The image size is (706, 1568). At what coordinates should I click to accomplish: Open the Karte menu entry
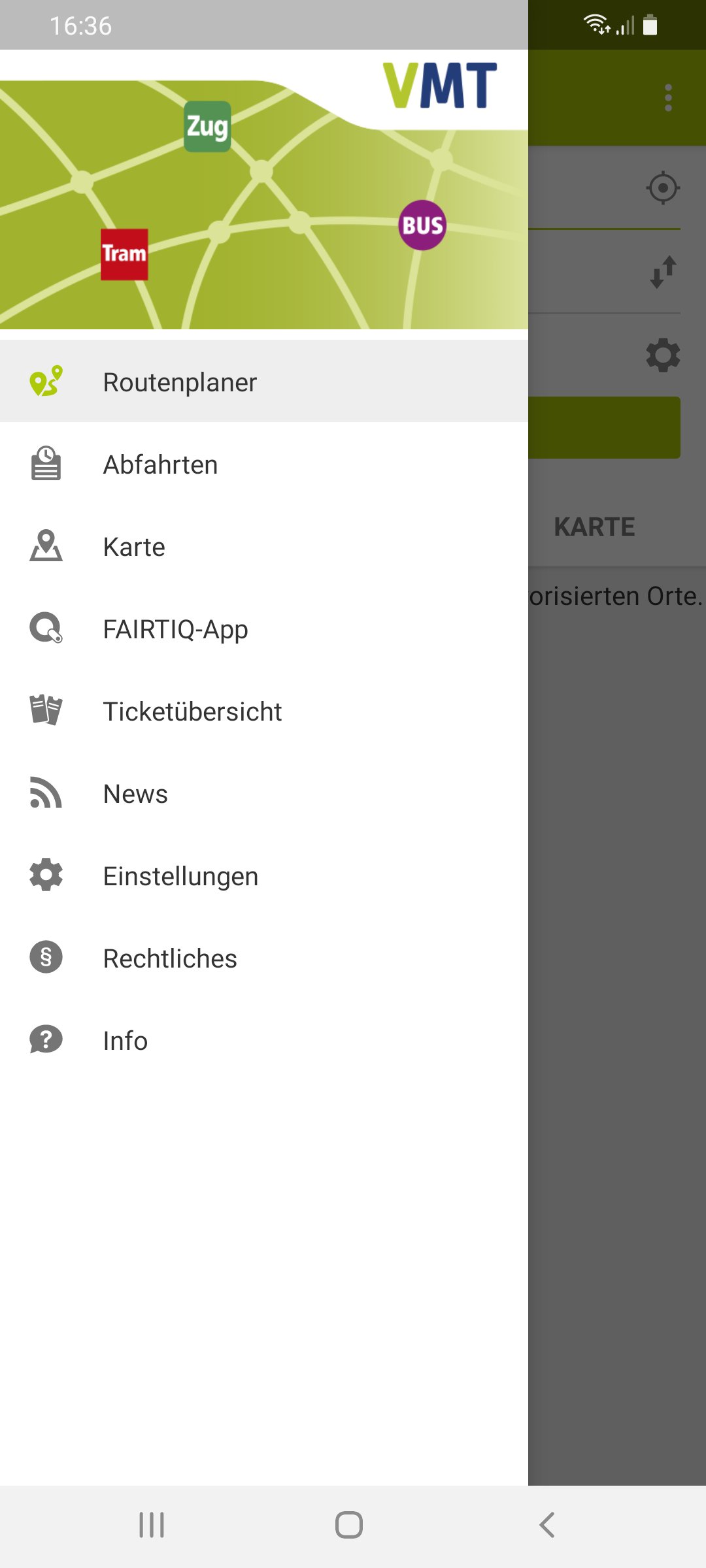coord(134,547)
